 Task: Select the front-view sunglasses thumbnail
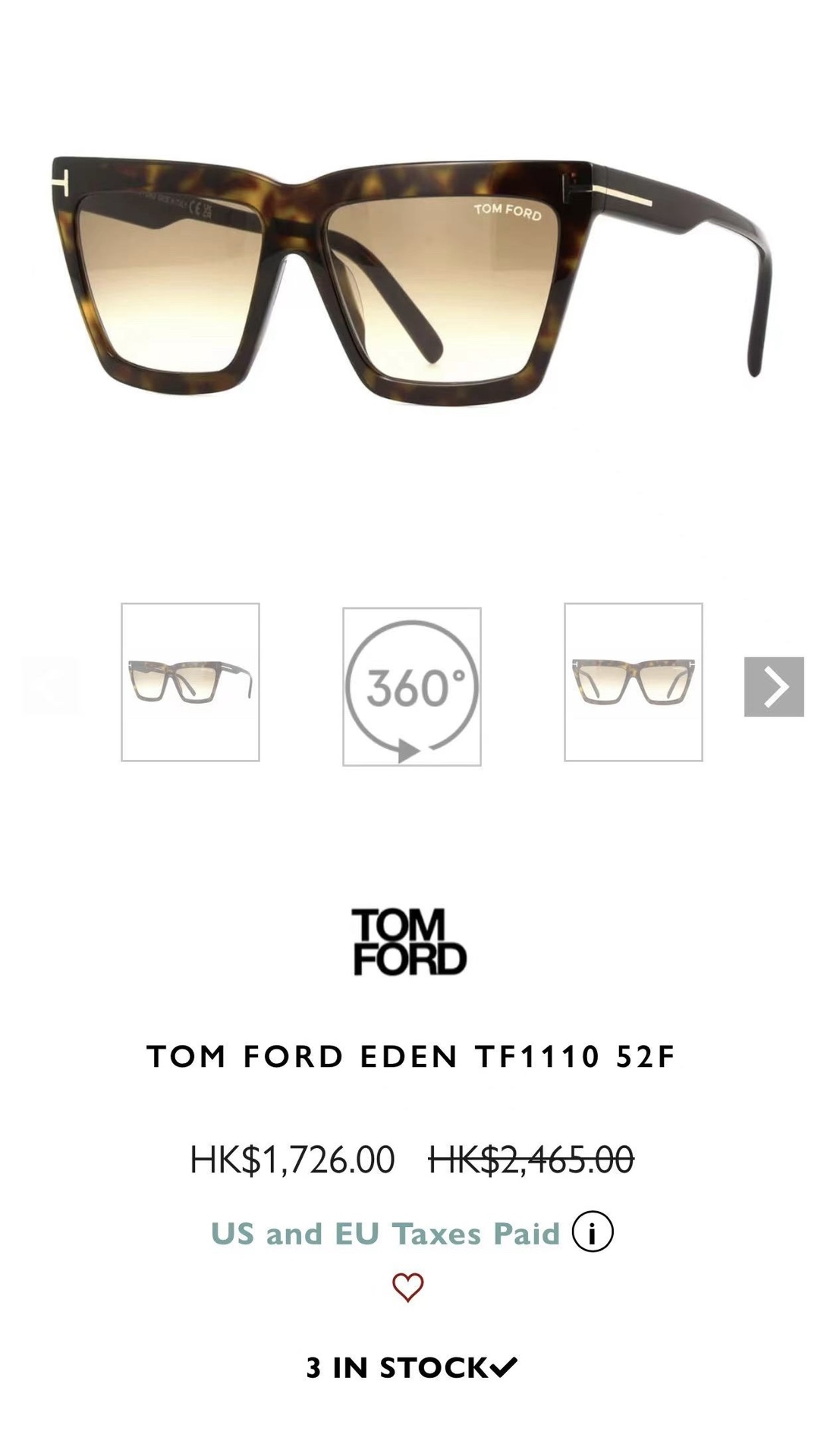(634, 682)
